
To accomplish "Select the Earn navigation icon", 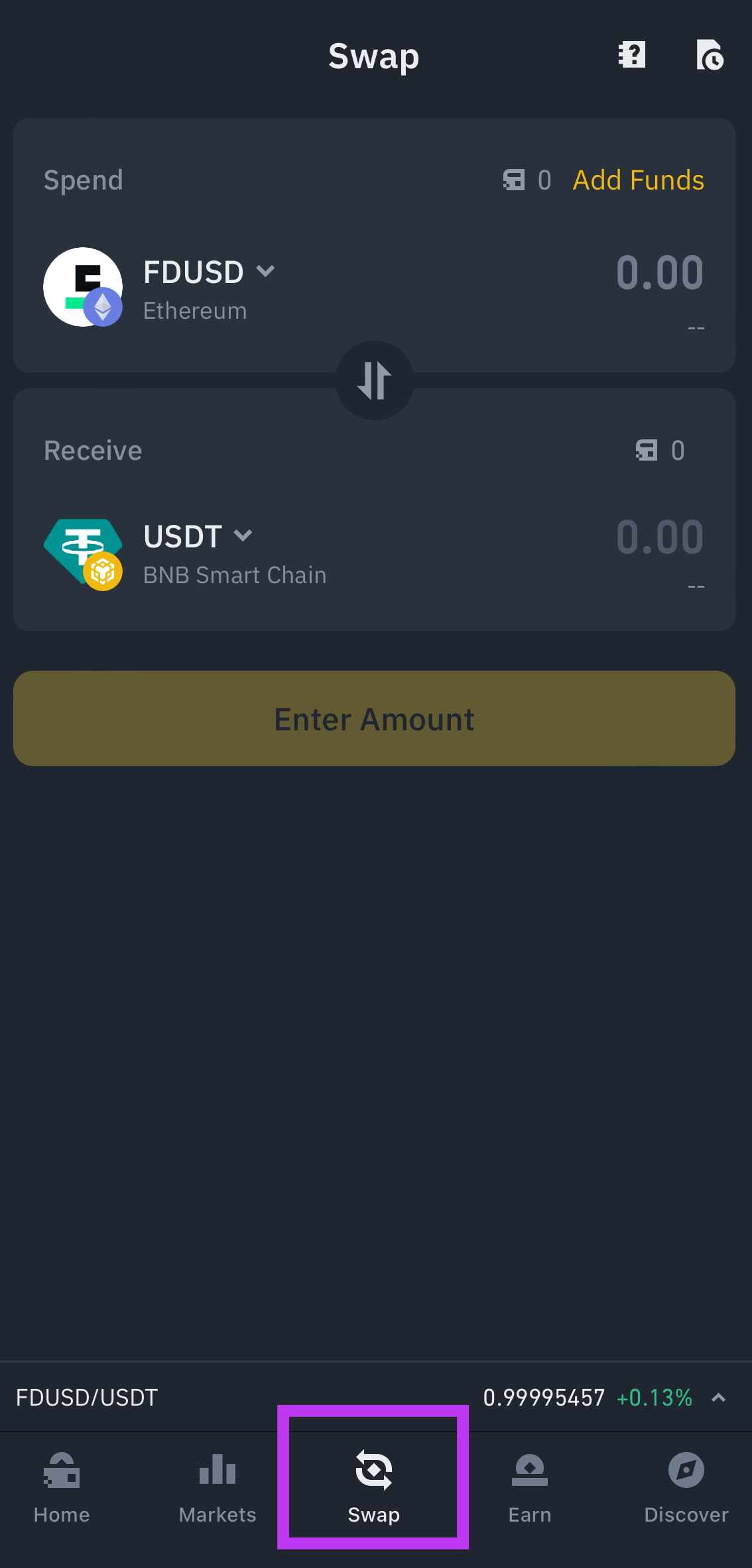I will (x=529, y=1470).
